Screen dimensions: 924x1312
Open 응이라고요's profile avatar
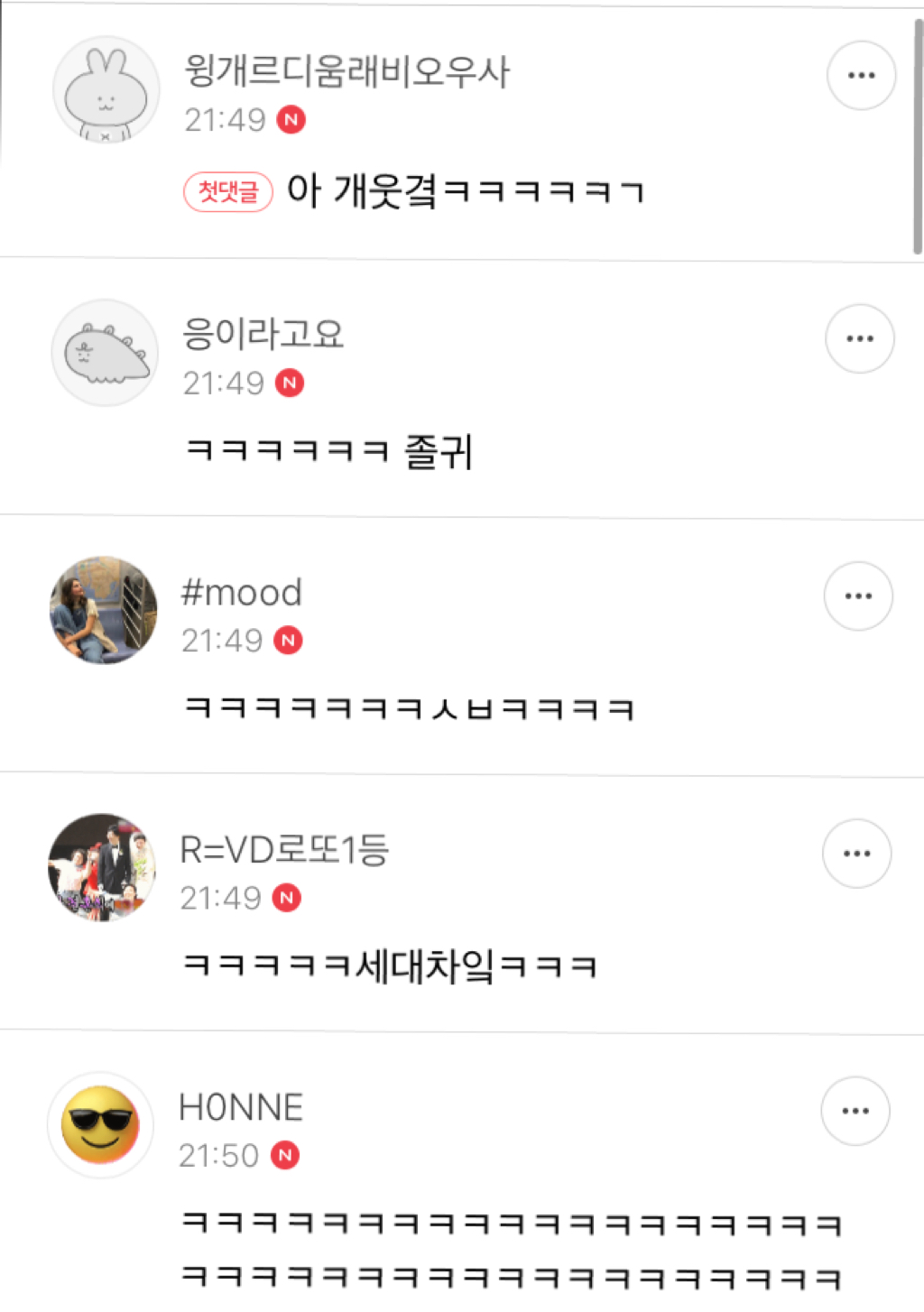105,353
